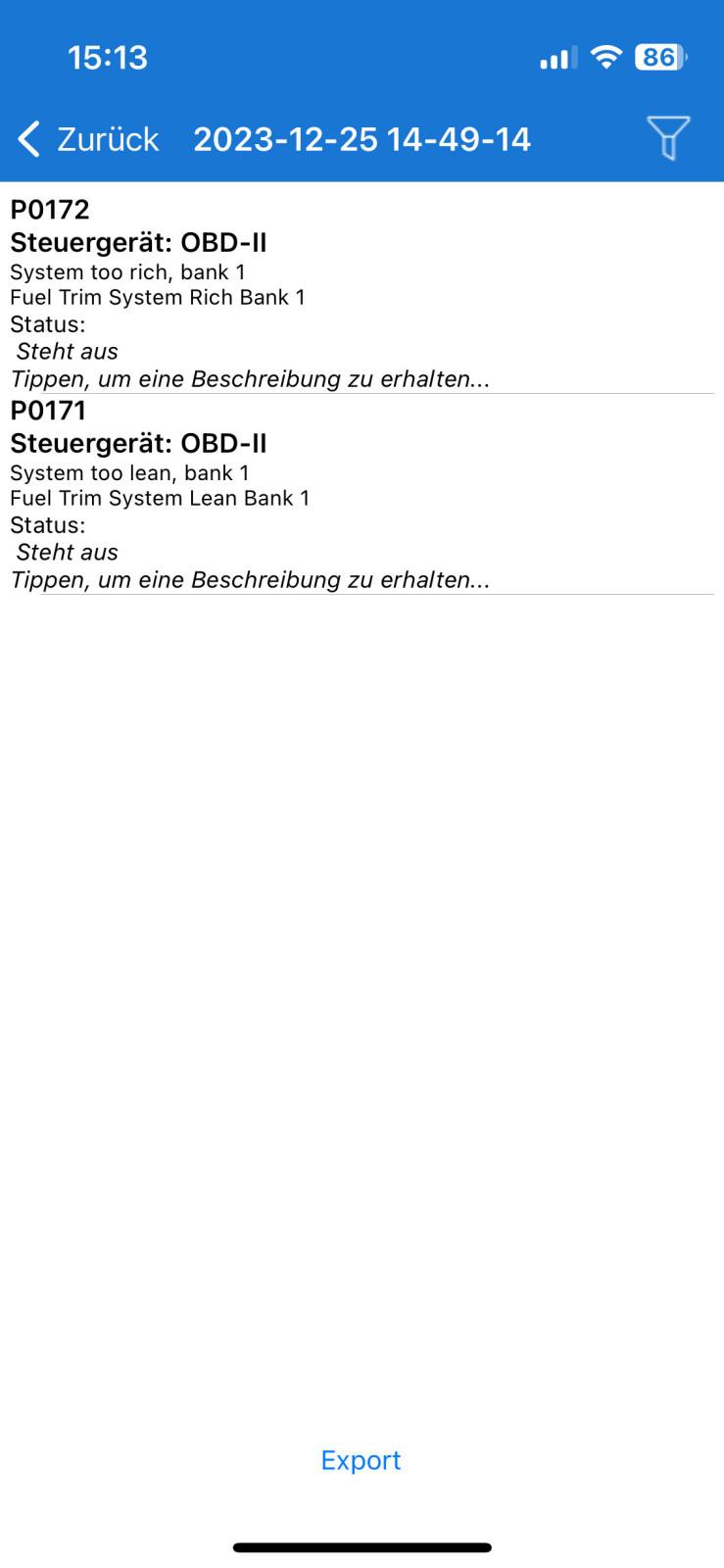
Task: Tap the clock showing 15:13
Action: (108, 57)
